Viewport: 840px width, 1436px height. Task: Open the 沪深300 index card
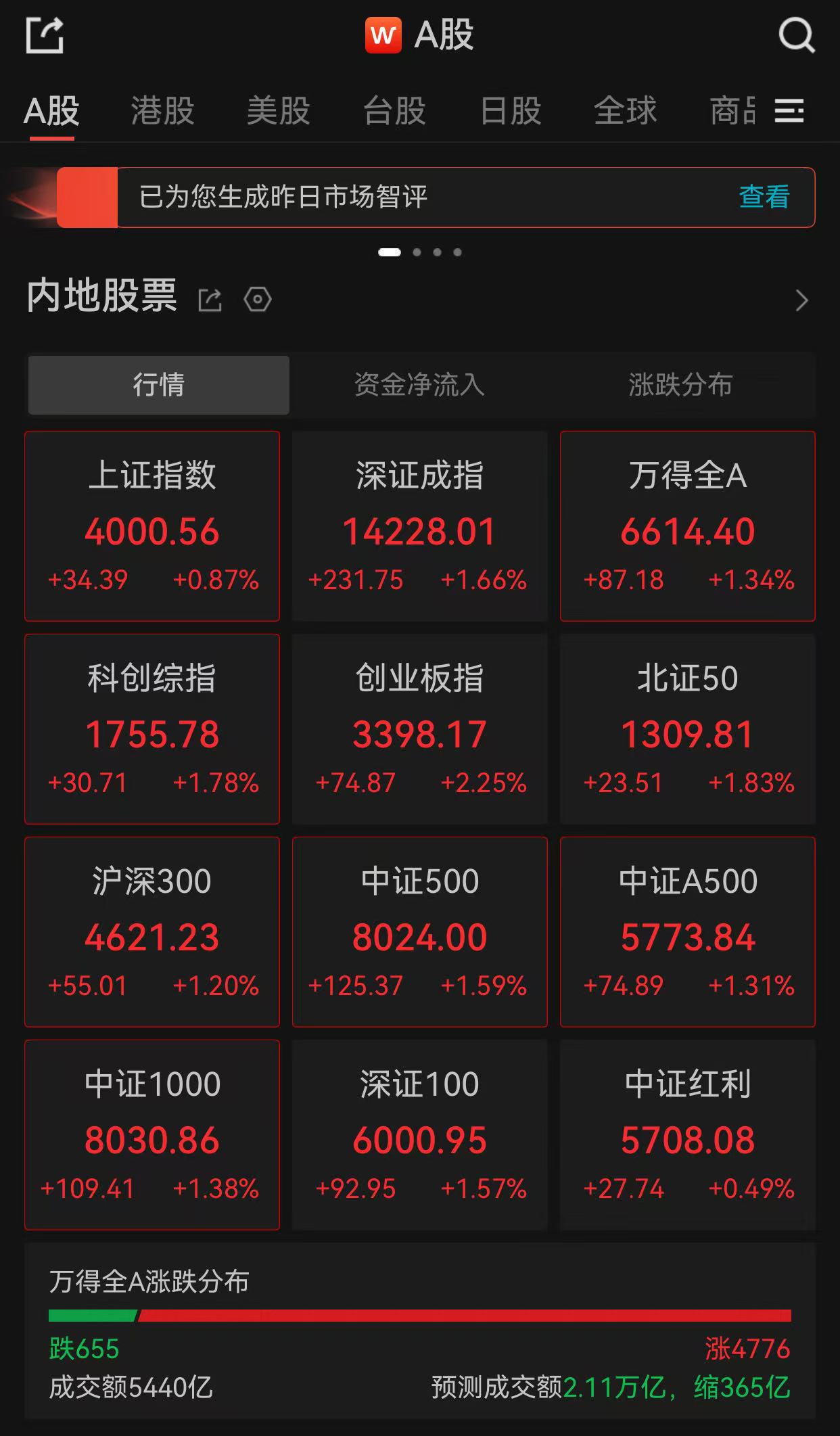pos(152,931)
